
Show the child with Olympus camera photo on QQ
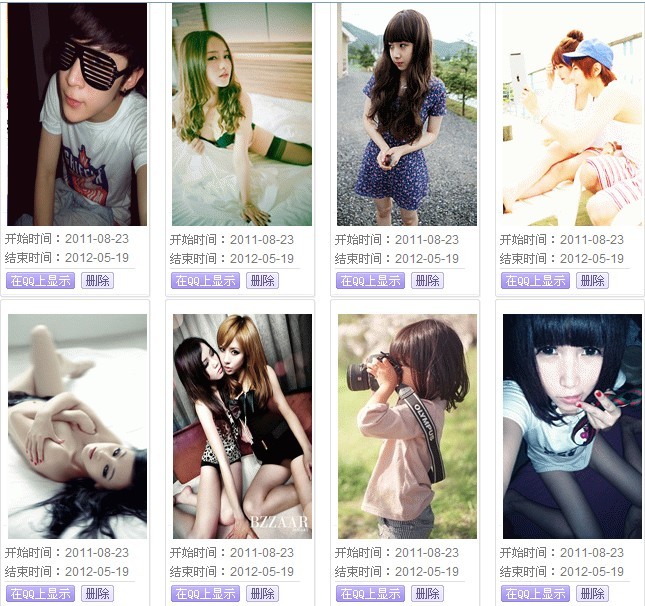click(x=370, y=594)
